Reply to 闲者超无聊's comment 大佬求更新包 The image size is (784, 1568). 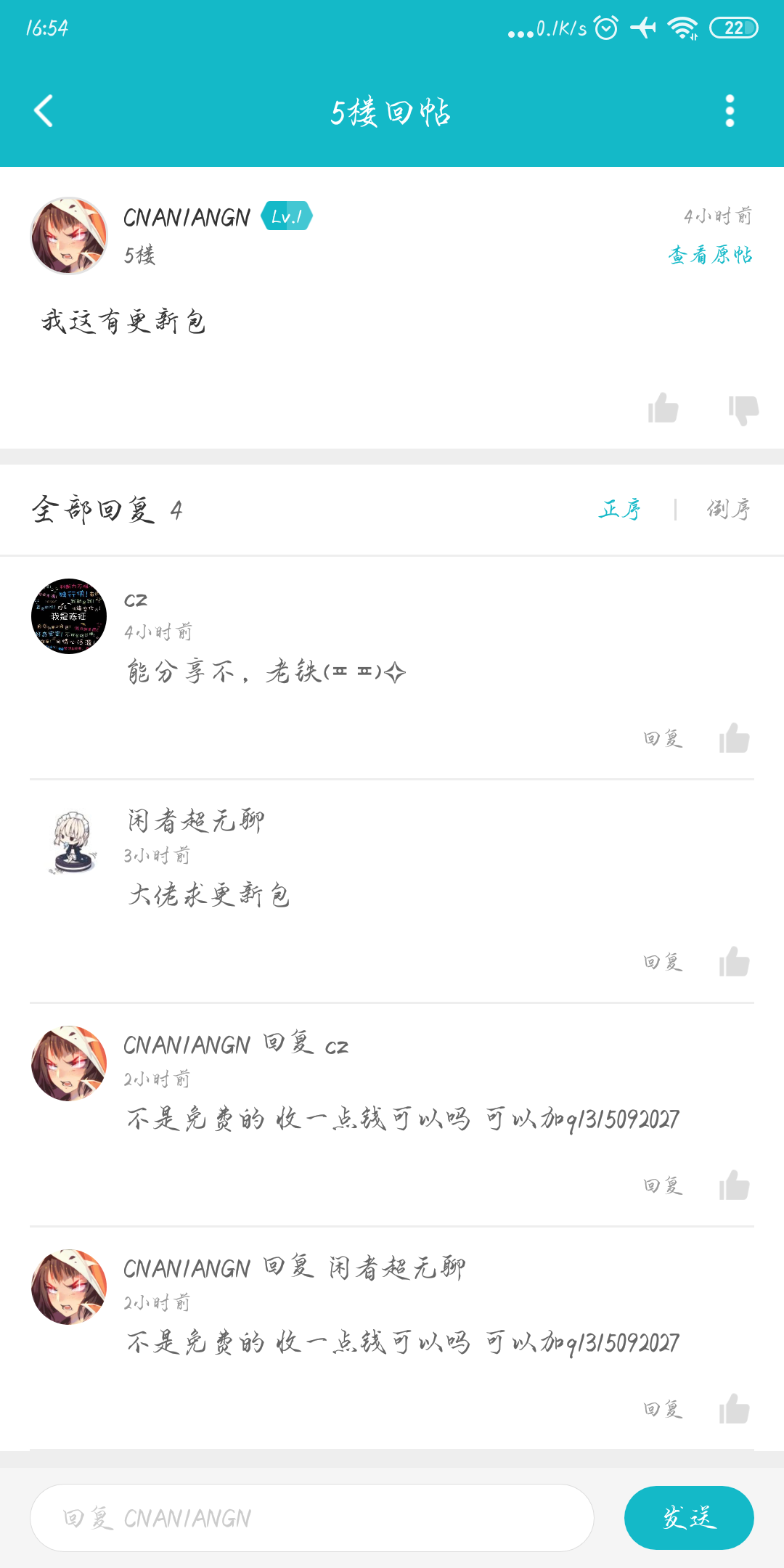[663, 963]
